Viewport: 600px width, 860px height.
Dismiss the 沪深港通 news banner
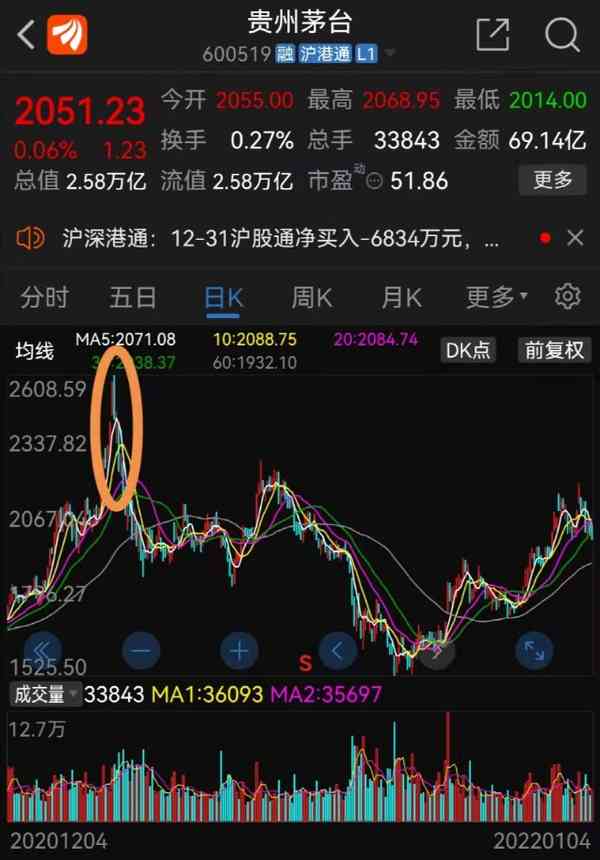575,238
